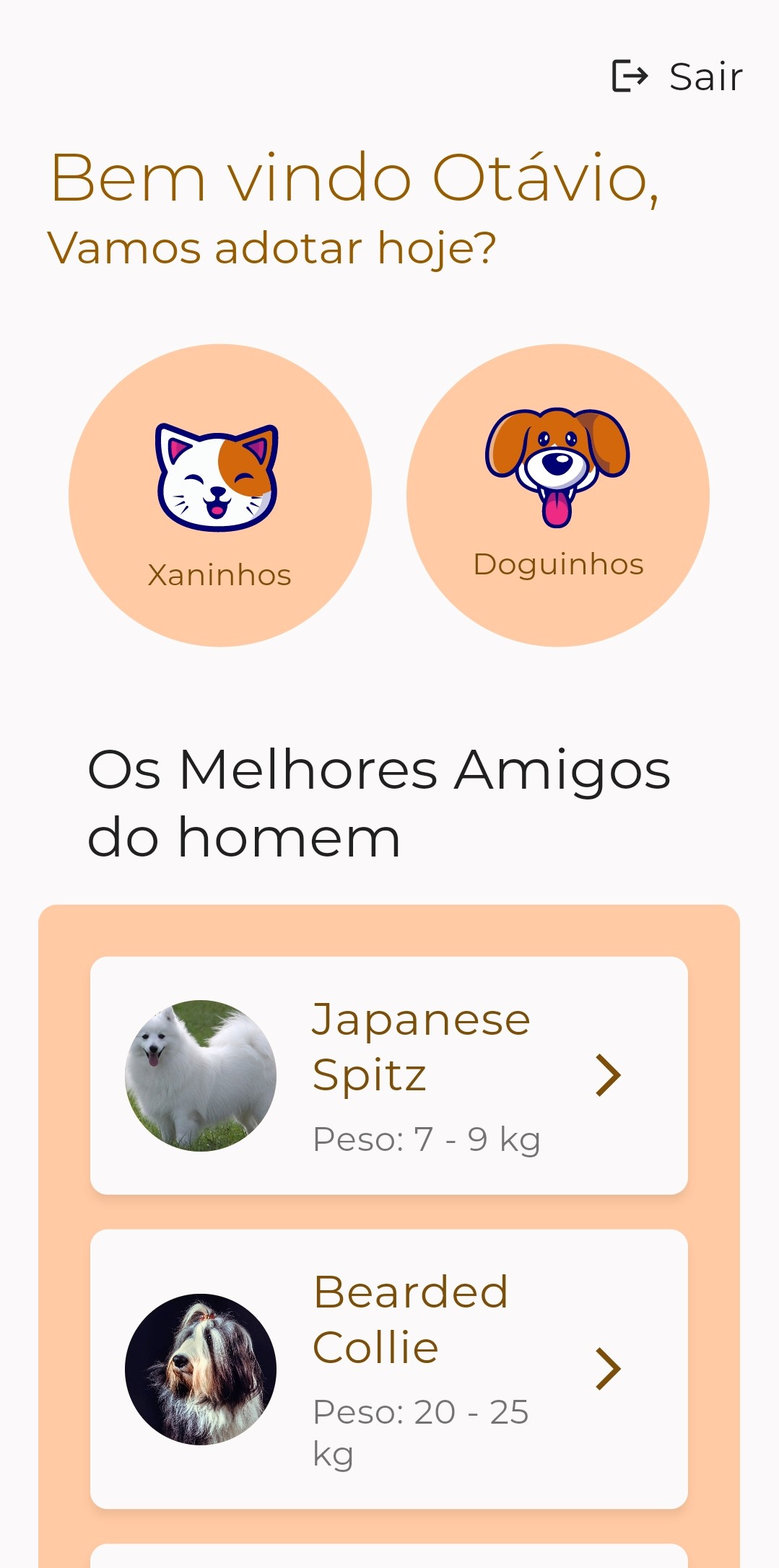The width and height of the screenshot is (779, 1568).
Task: Click the Sair link to log out
Action: [x=705, y=75]
